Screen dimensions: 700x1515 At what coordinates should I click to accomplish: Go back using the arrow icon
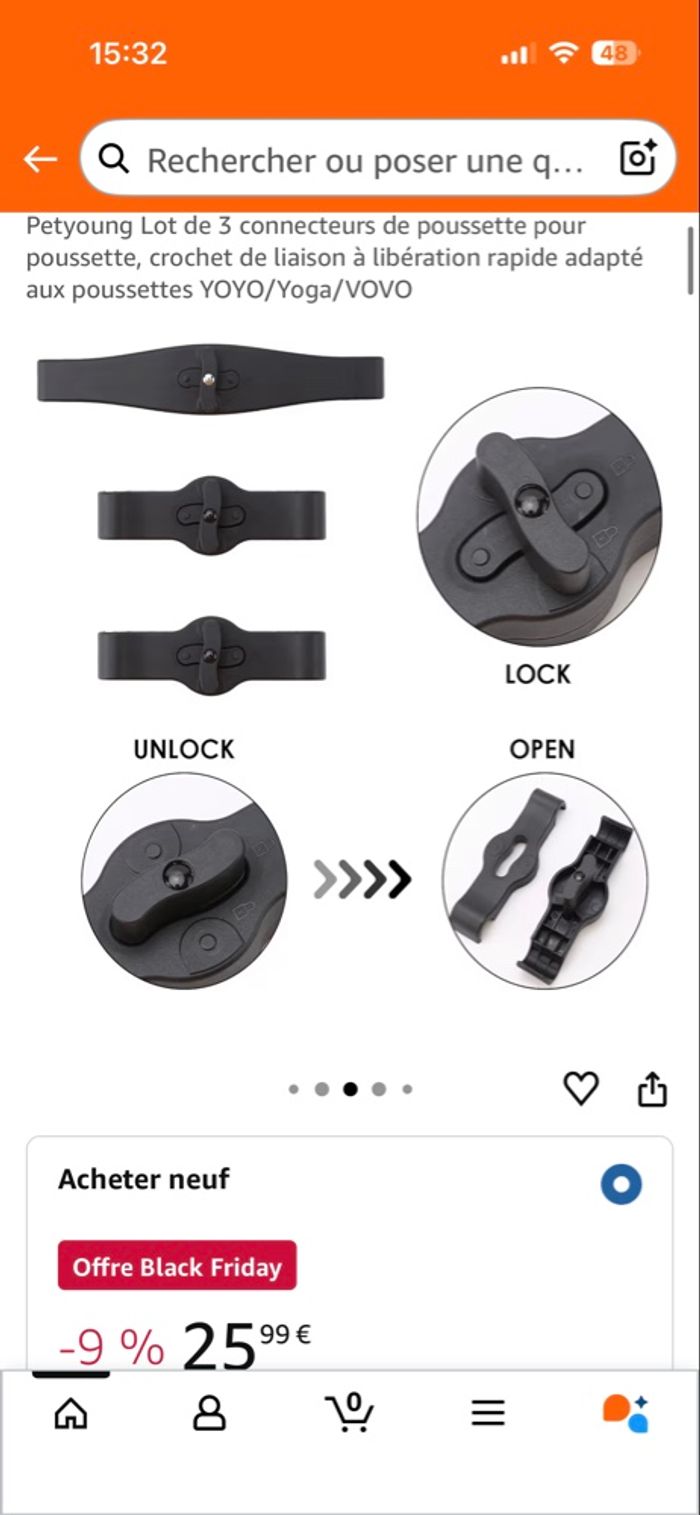tap(40, 159)
